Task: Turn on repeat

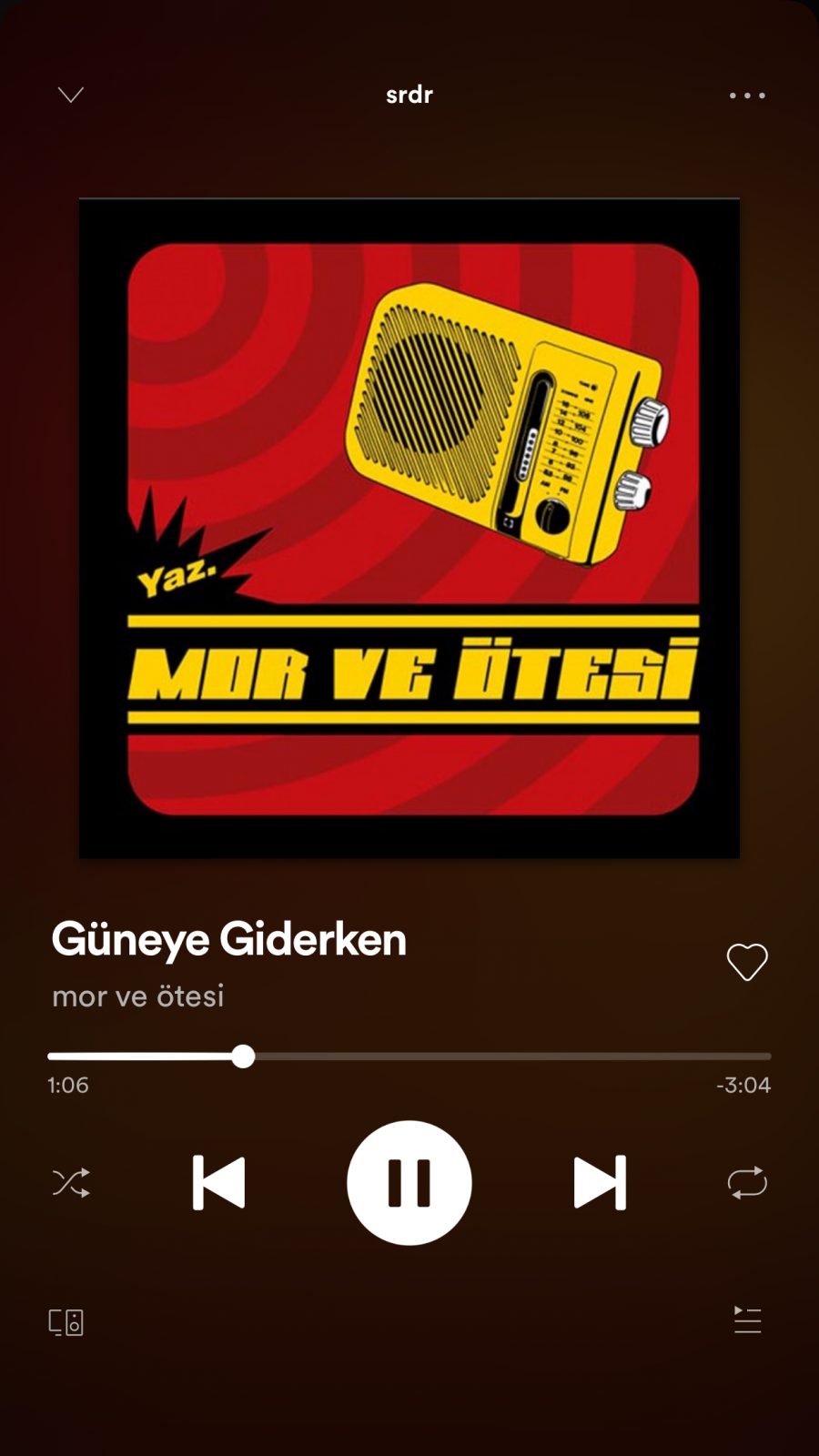Action: pos(747,1183)
